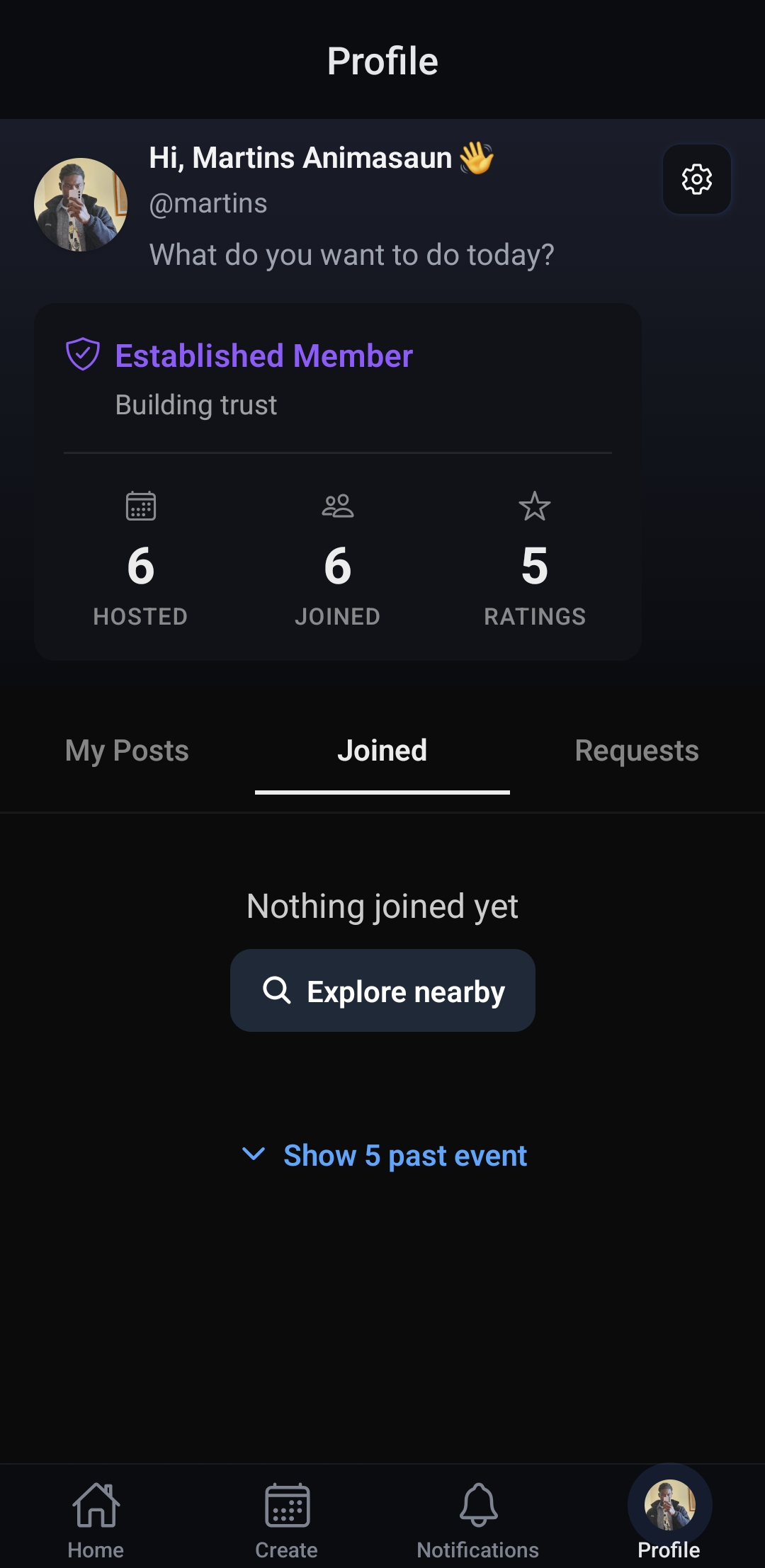
Task: Select the calendar icon above Hosted count
Action: pos(140,506)
